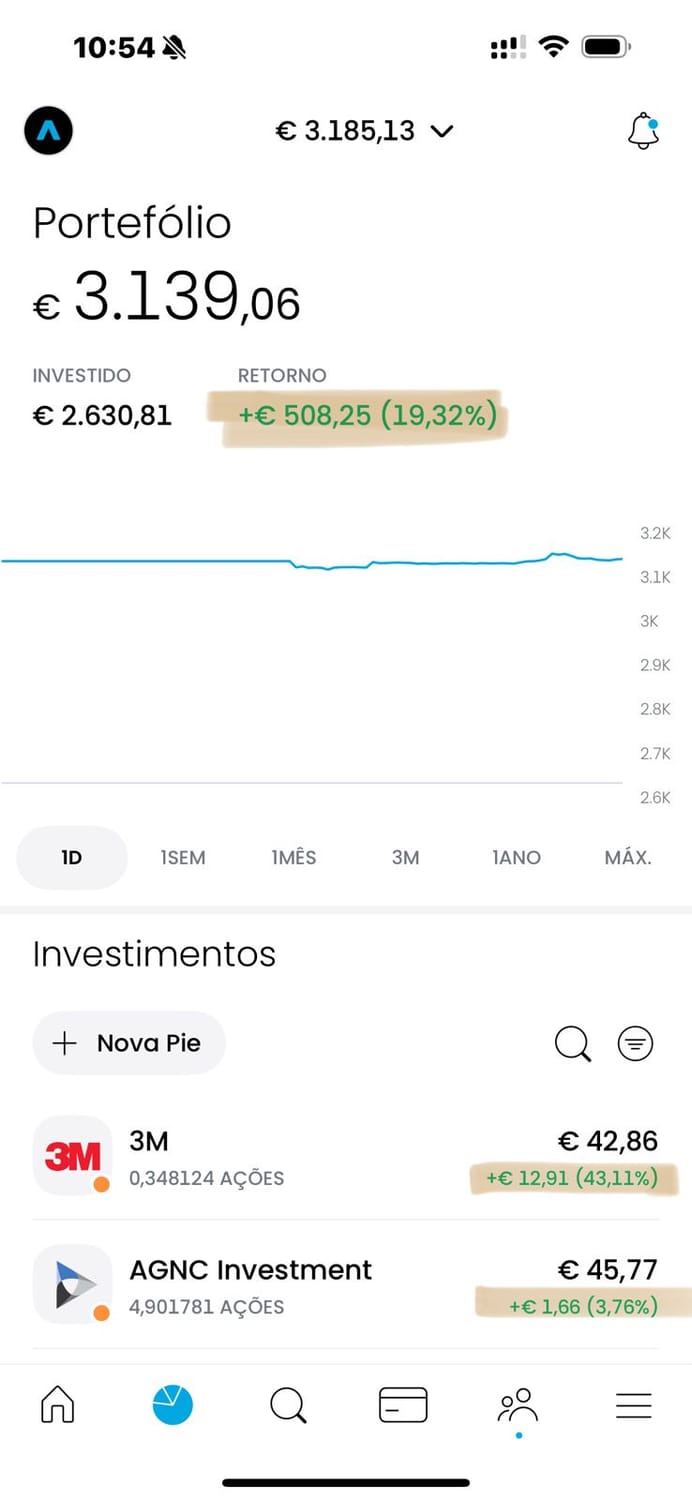Switch chart to 1MÊS range
This screenshot has width=692, height=1500.
click(294, 858)
